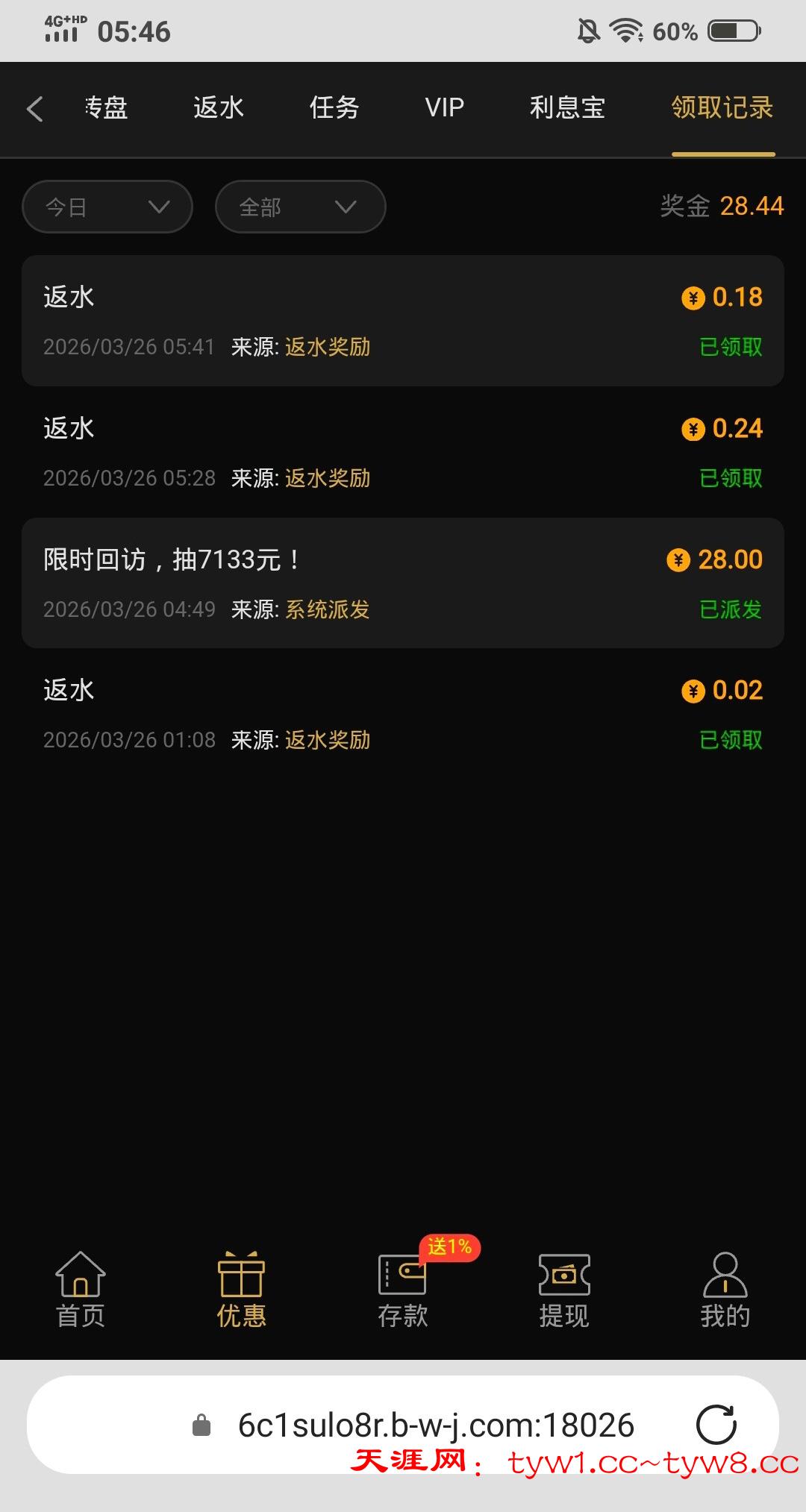Tap the browser address bar URL

point(436,1425)
